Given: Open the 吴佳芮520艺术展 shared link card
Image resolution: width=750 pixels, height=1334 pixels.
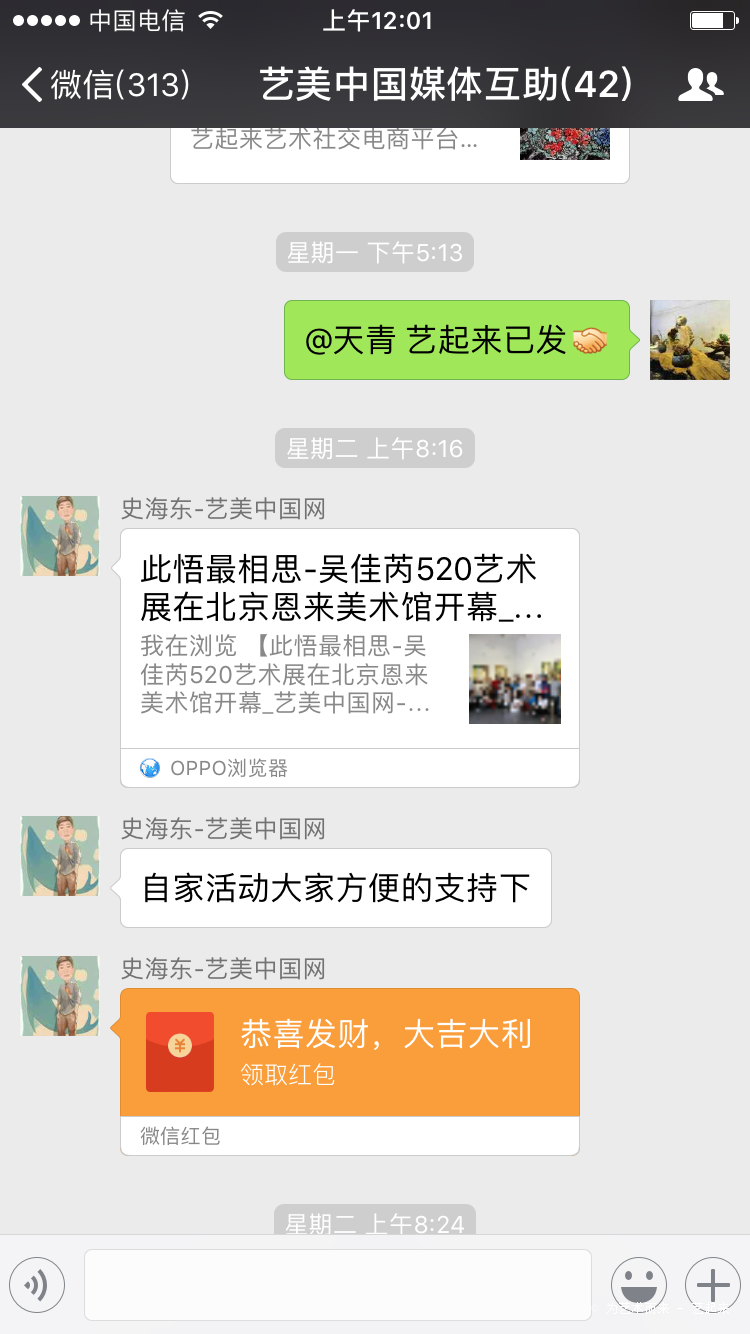Looking at the screenshot, I should point(350,658).
